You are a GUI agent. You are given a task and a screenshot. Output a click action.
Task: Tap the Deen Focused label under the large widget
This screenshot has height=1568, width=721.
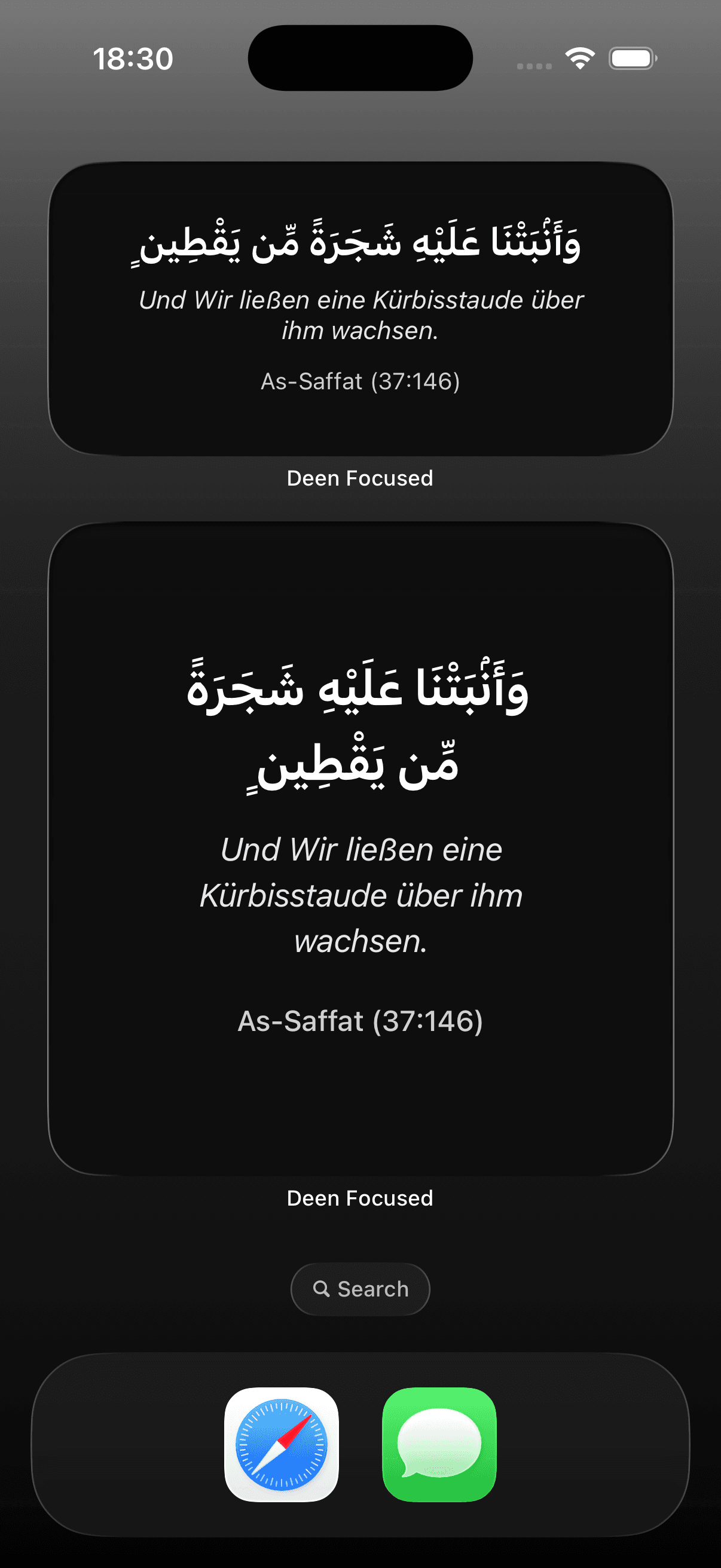coord(360,1198)
